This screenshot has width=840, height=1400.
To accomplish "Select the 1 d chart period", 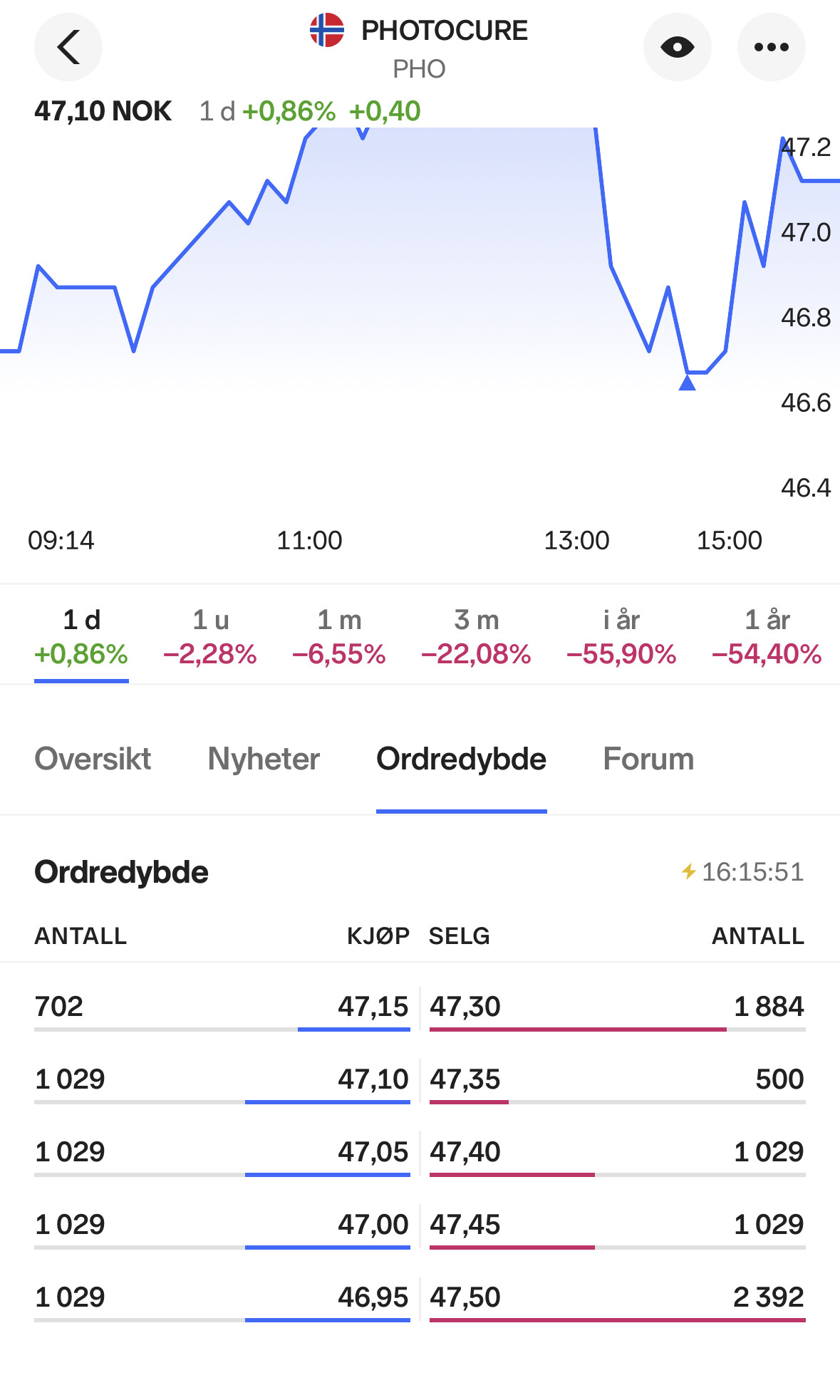I will [81, 637].
